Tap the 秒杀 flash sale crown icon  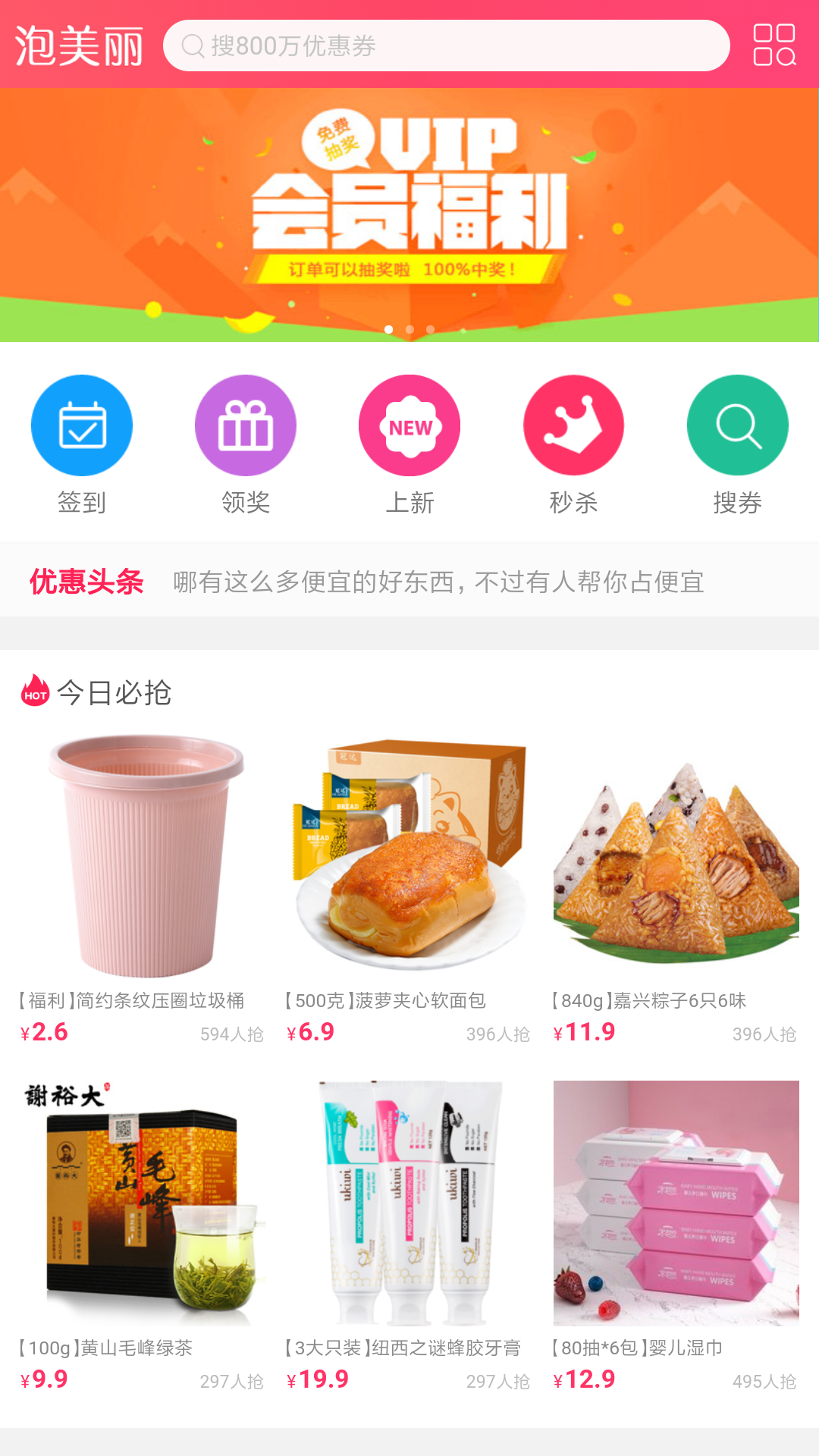point(573,425)
